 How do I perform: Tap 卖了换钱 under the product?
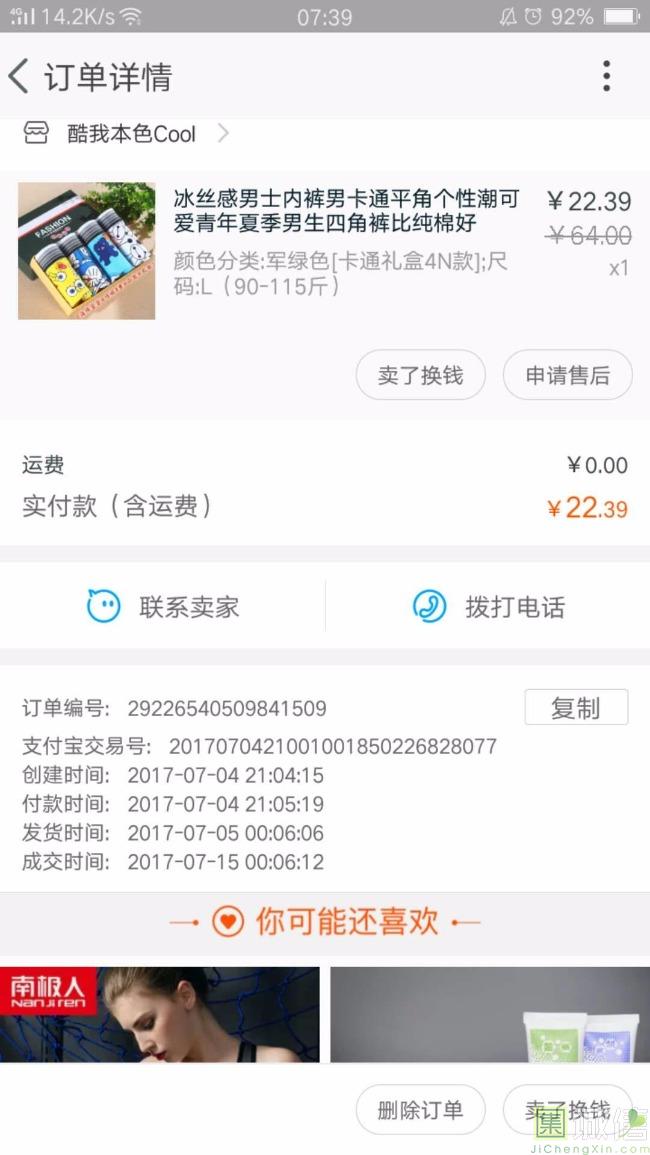point(420,376)
